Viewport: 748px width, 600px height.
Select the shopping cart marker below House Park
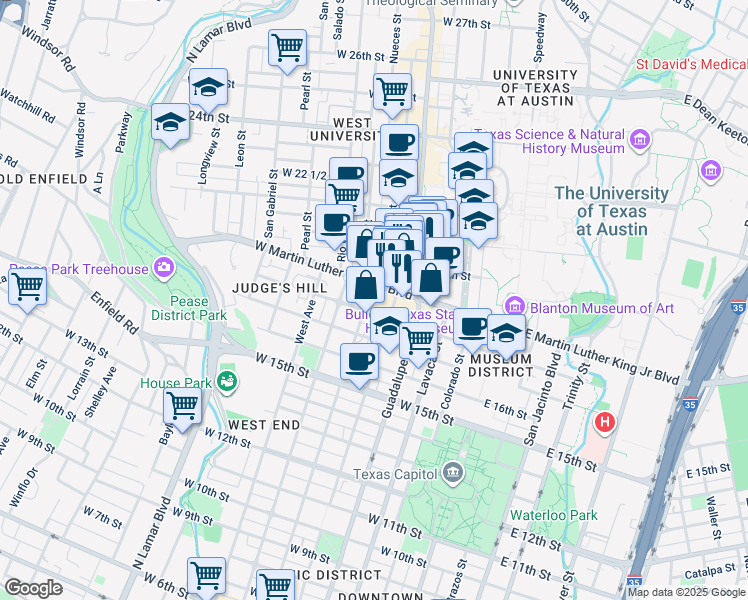[x=183, y=405]
